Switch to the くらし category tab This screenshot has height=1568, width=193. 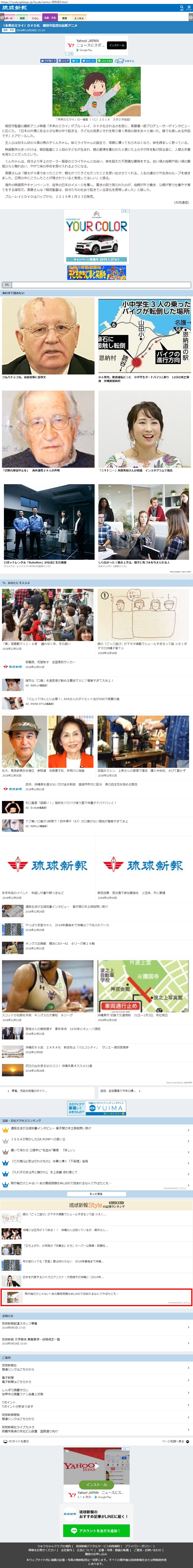[x=36, y=18]
